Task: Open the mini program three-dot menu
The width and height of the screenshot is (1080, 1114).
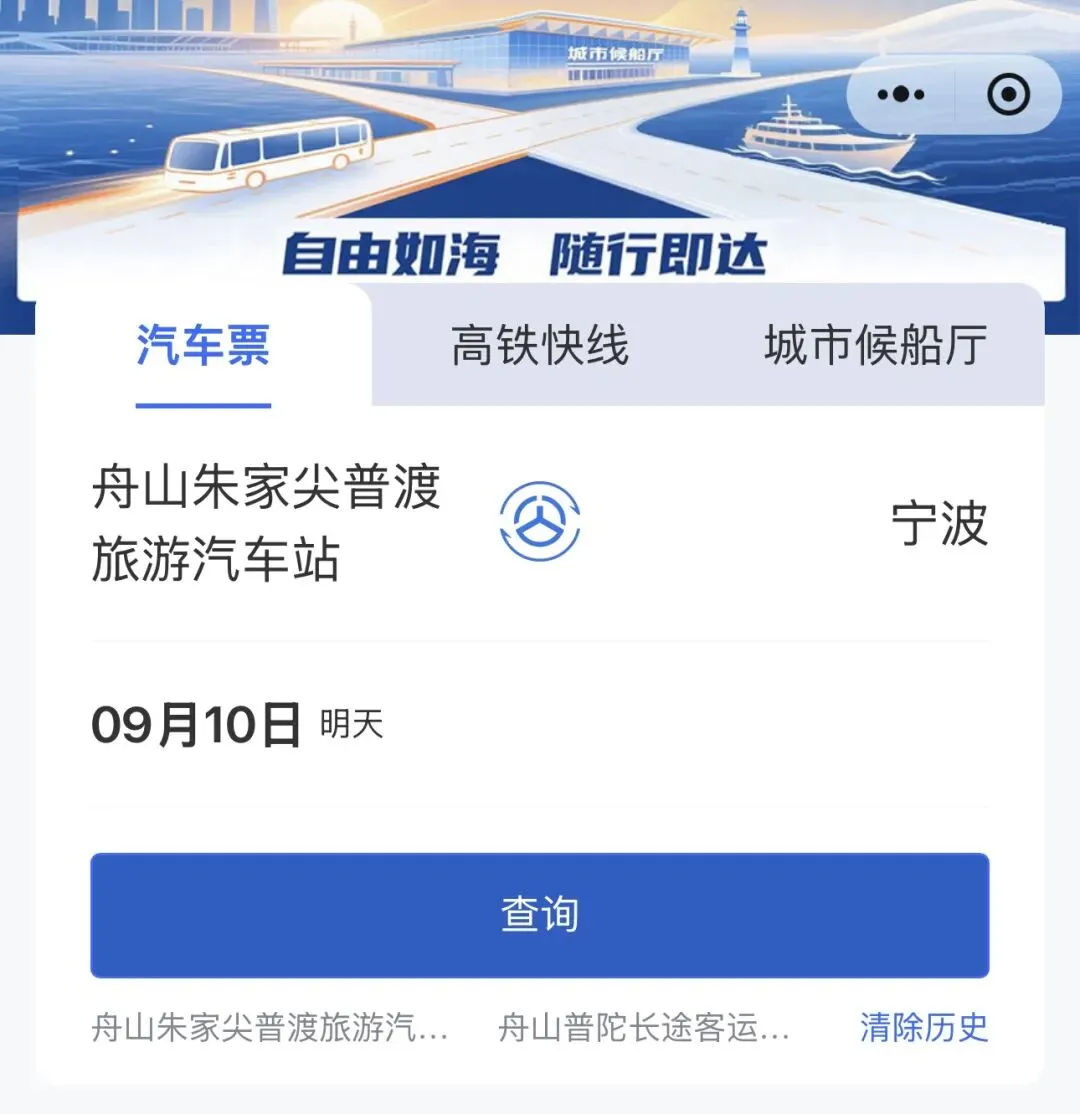Action: tap(900, 94)
